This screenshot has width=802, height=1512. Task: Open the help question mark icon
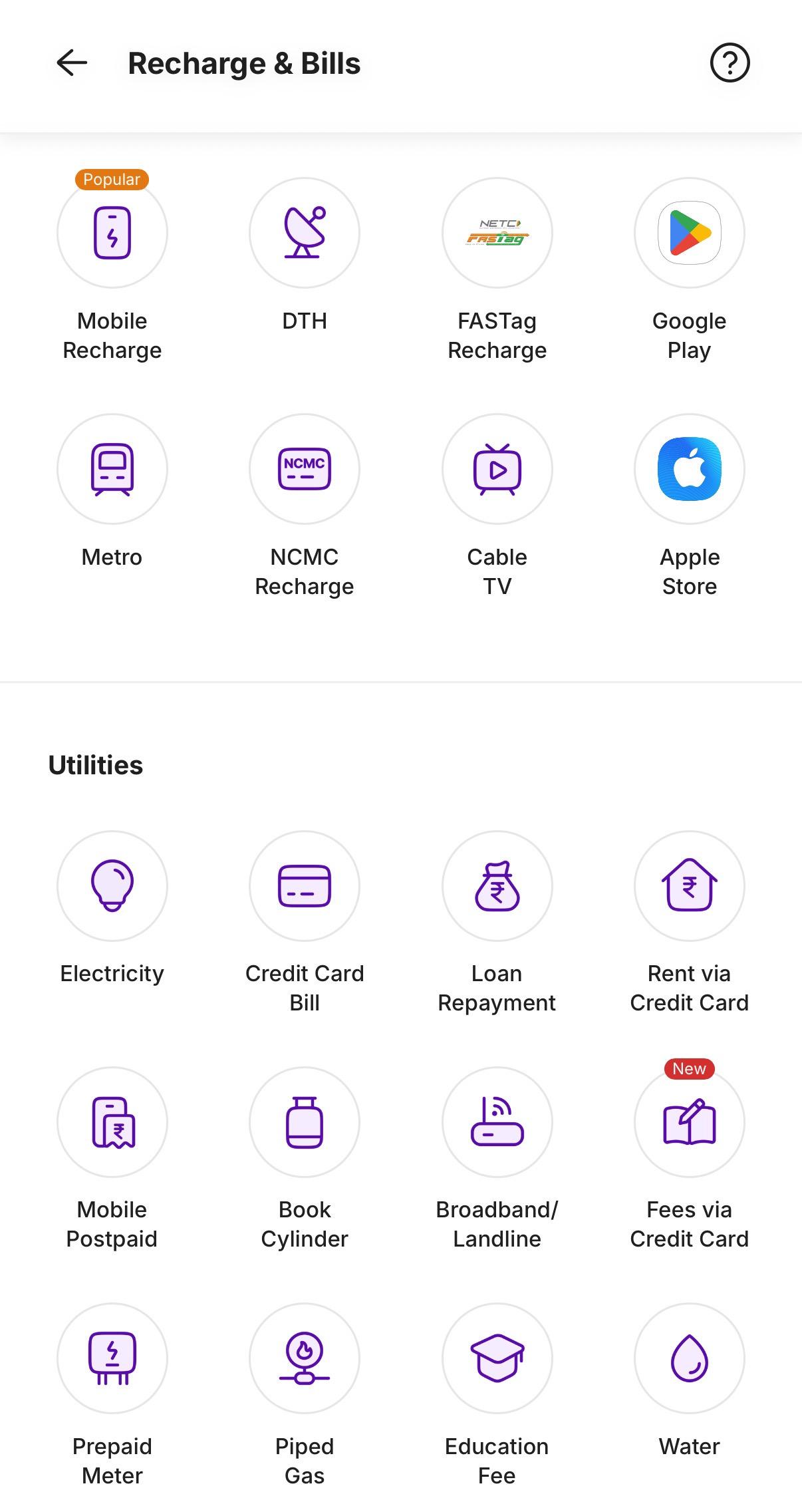click(730, 63)
